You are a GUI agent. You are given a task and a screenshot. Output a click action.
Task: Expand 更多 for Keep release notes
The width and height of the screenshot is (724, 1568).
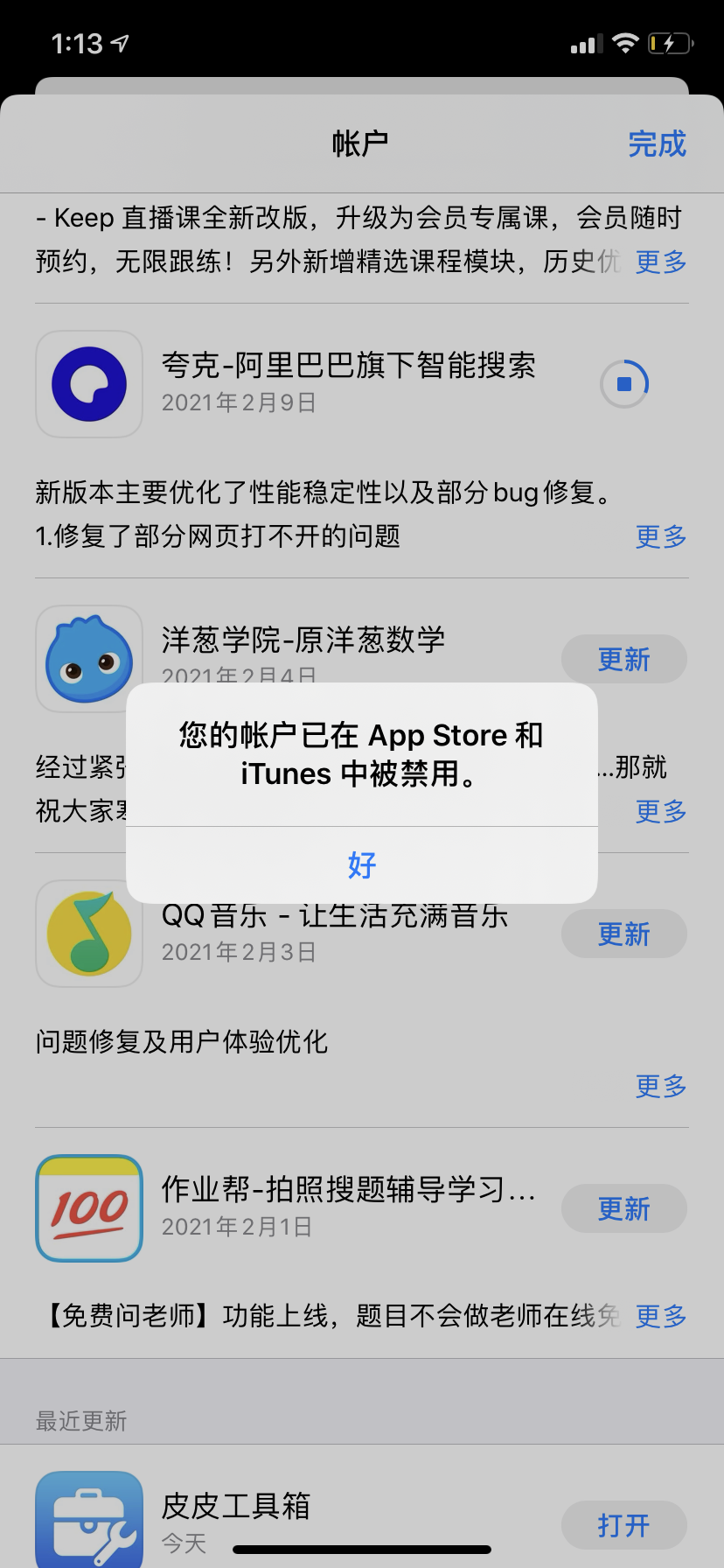pyautogui.click(x=660, y=262)
